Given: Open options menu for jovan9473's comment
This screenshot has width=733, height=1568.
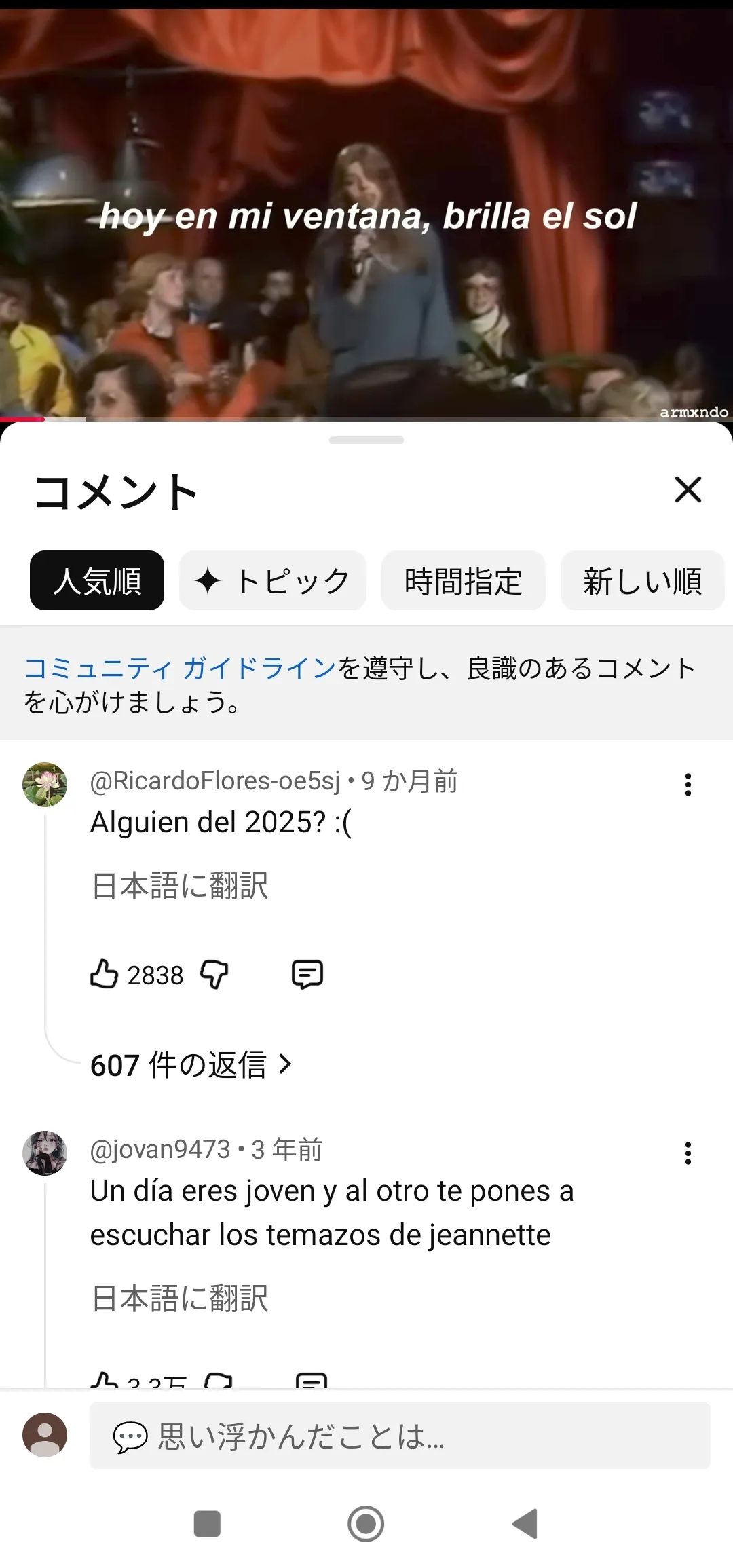Looking at the screenshot, I should [x=688, y=1153].
